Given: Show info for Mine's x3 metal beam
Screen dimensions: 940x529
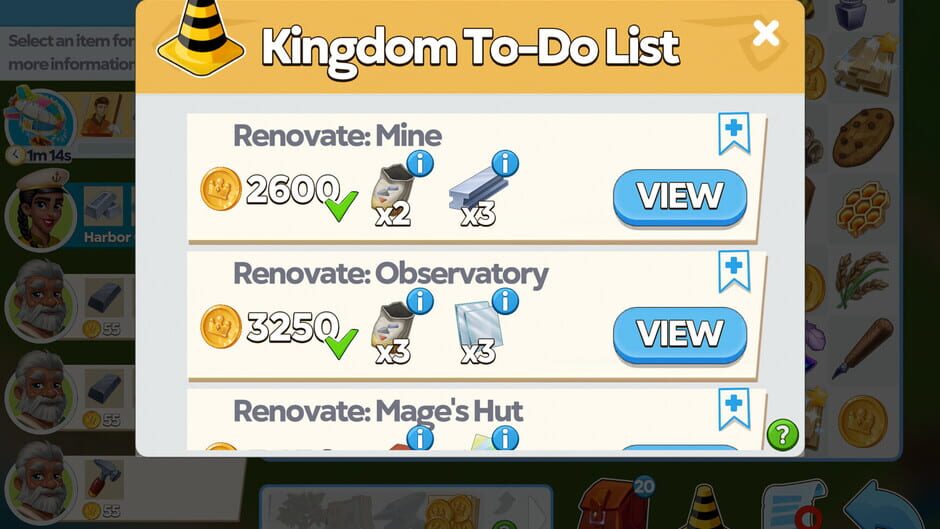Looking at the screenshot, I should pyautogui.click(x=506, y=164).
